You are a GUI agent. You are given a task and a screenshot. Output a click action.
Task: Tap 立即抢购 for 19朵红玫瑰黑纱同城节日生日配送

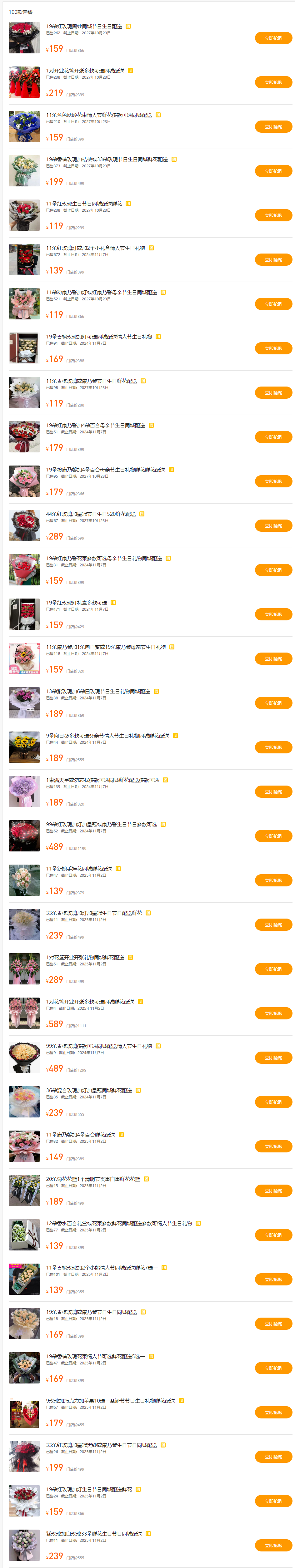(273, 38)
